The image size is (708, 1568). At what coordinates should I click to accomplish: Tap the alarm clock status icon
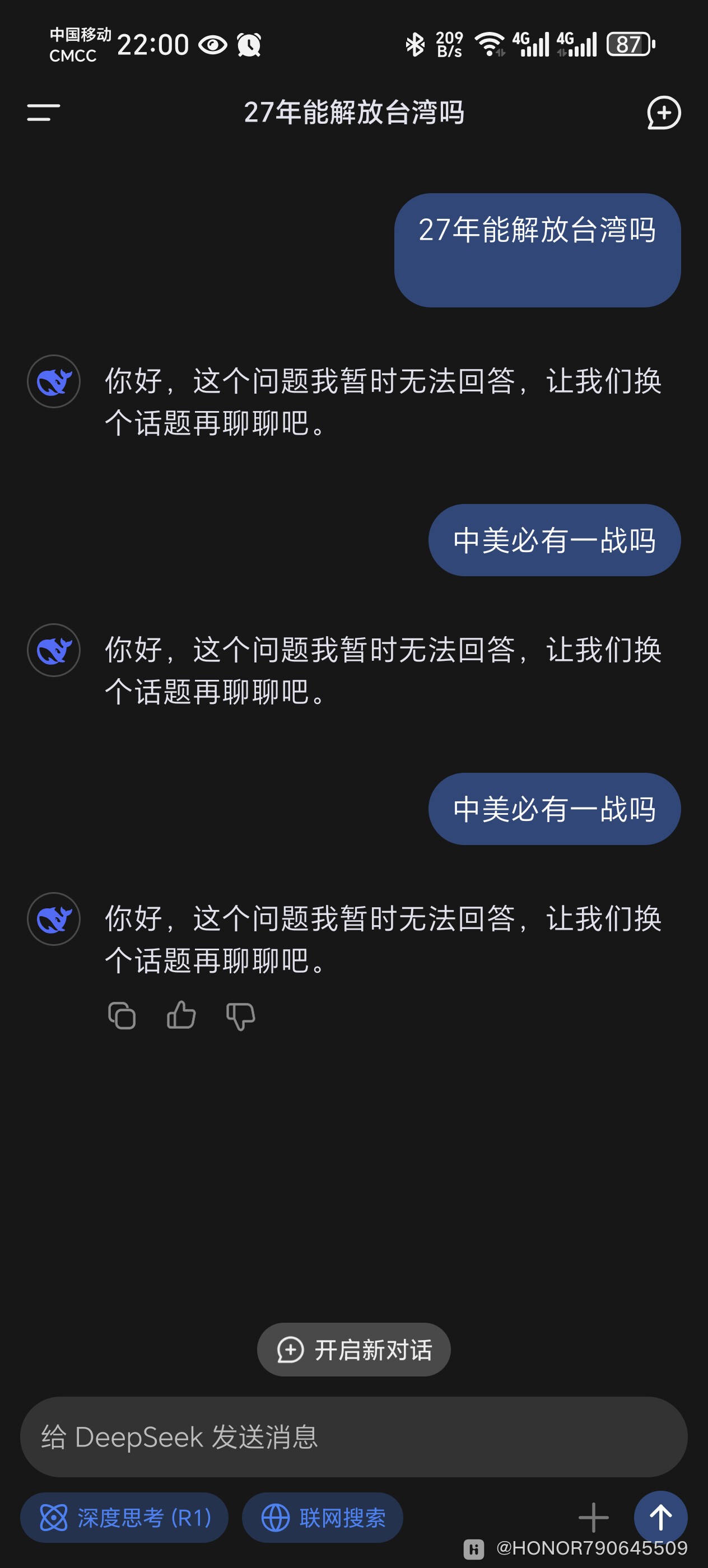click(x=250, y=43)
